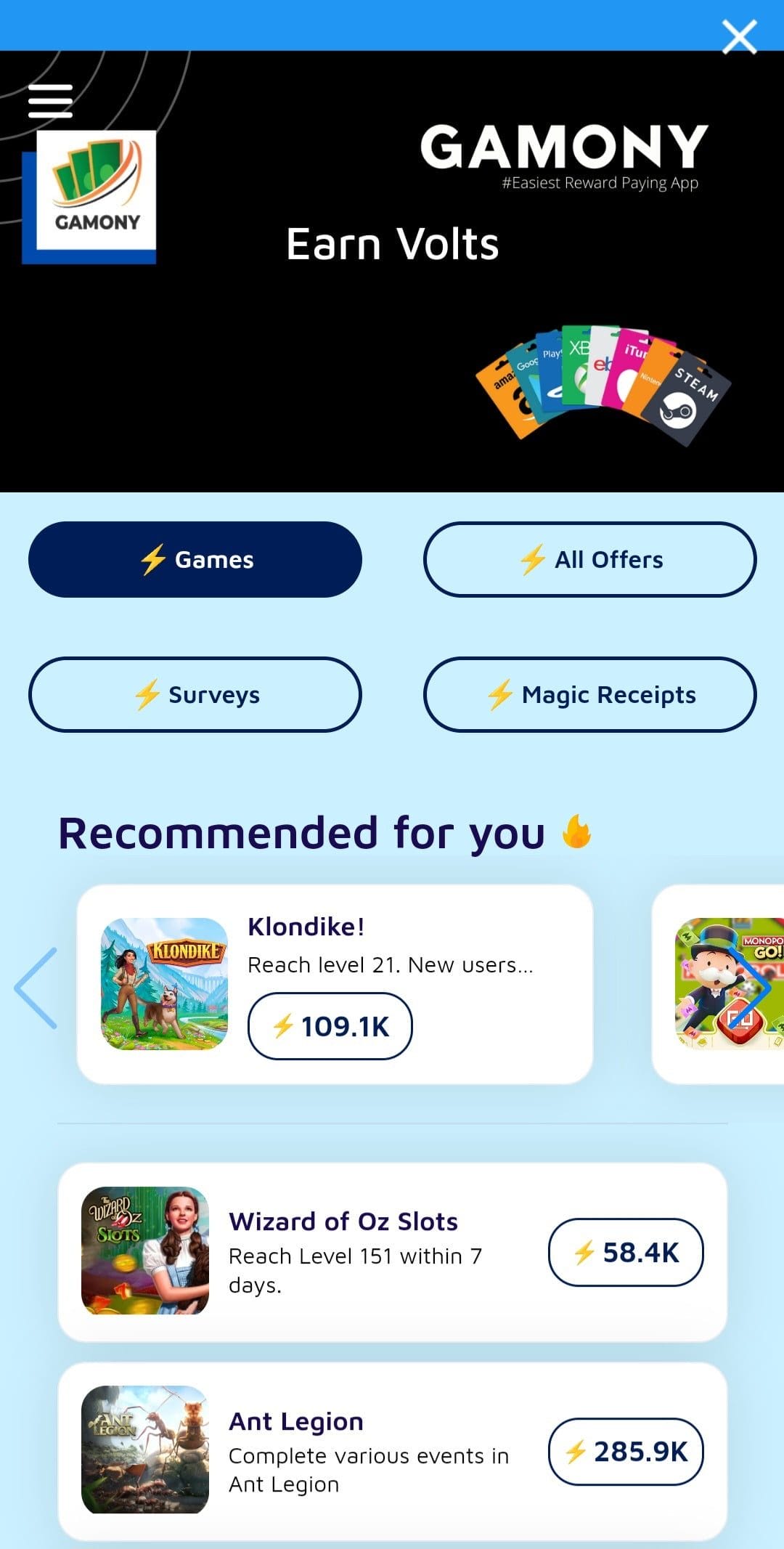
Task: Switch to All Offers
Action: tap(589, 559)
